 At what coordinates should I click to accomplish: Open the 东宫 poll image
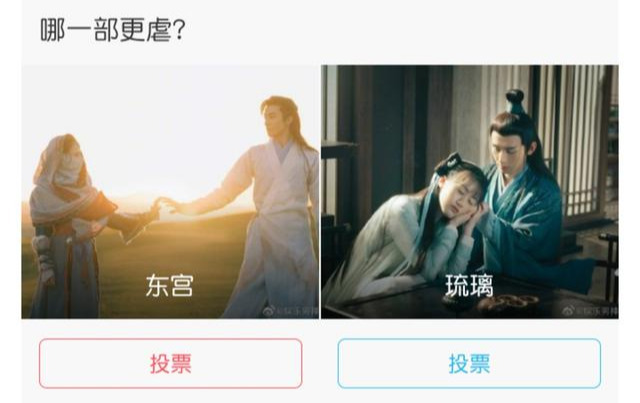[170, 190]
